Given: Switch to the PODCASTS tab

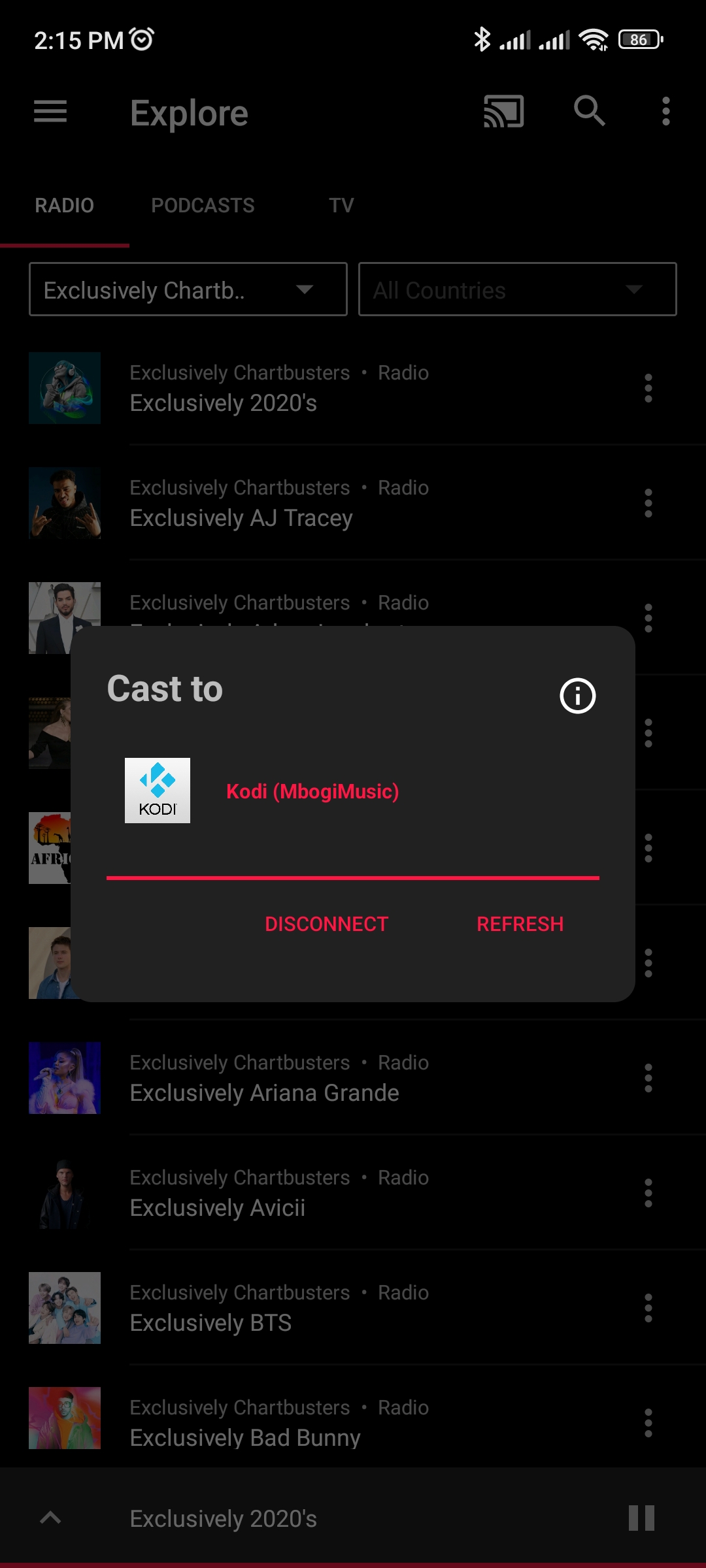Looking at the screenshot, I should pyautogui.click(x=203, y=205).
